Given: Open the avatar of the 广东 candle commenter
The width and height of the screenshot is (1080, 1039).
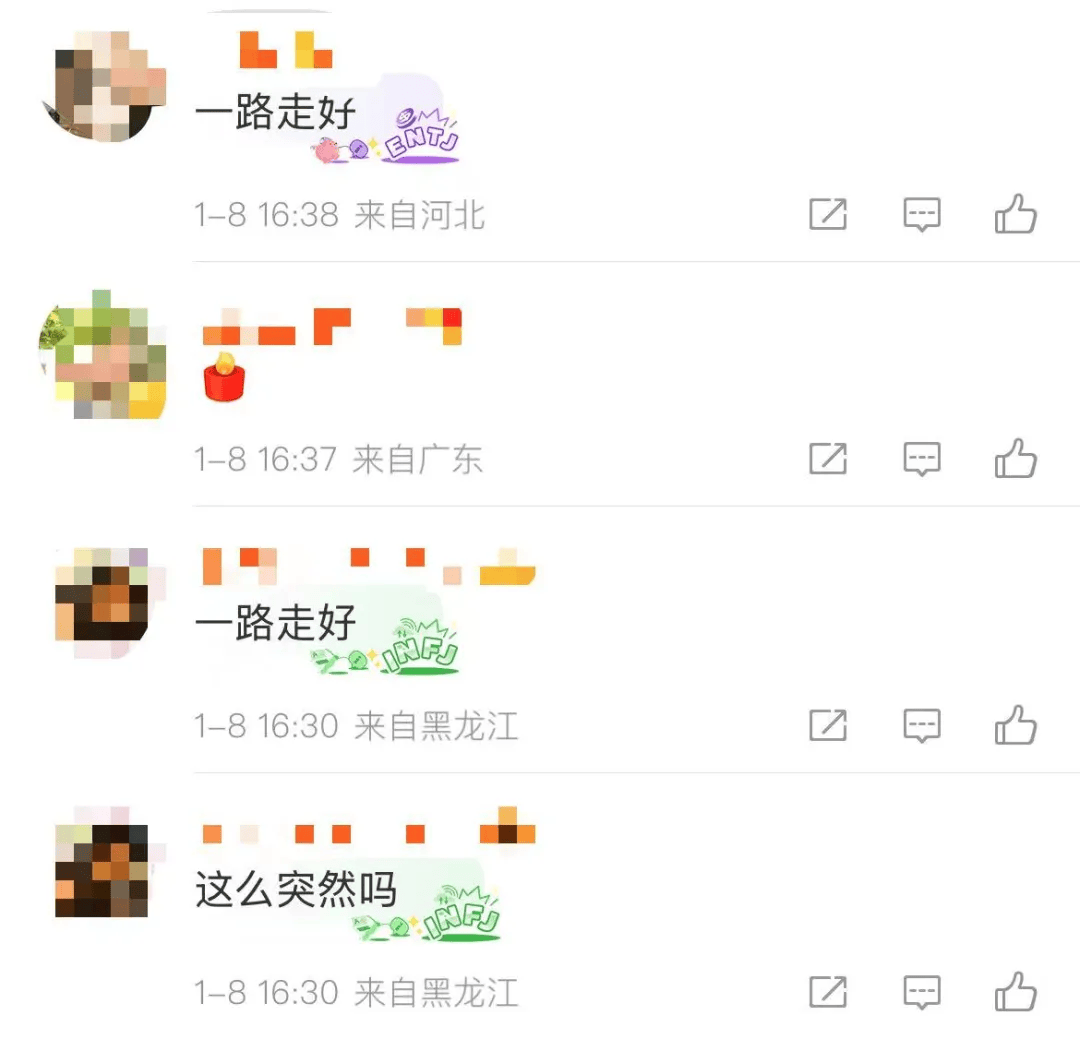Looking at the screenshot, I should tap(102, 357).
